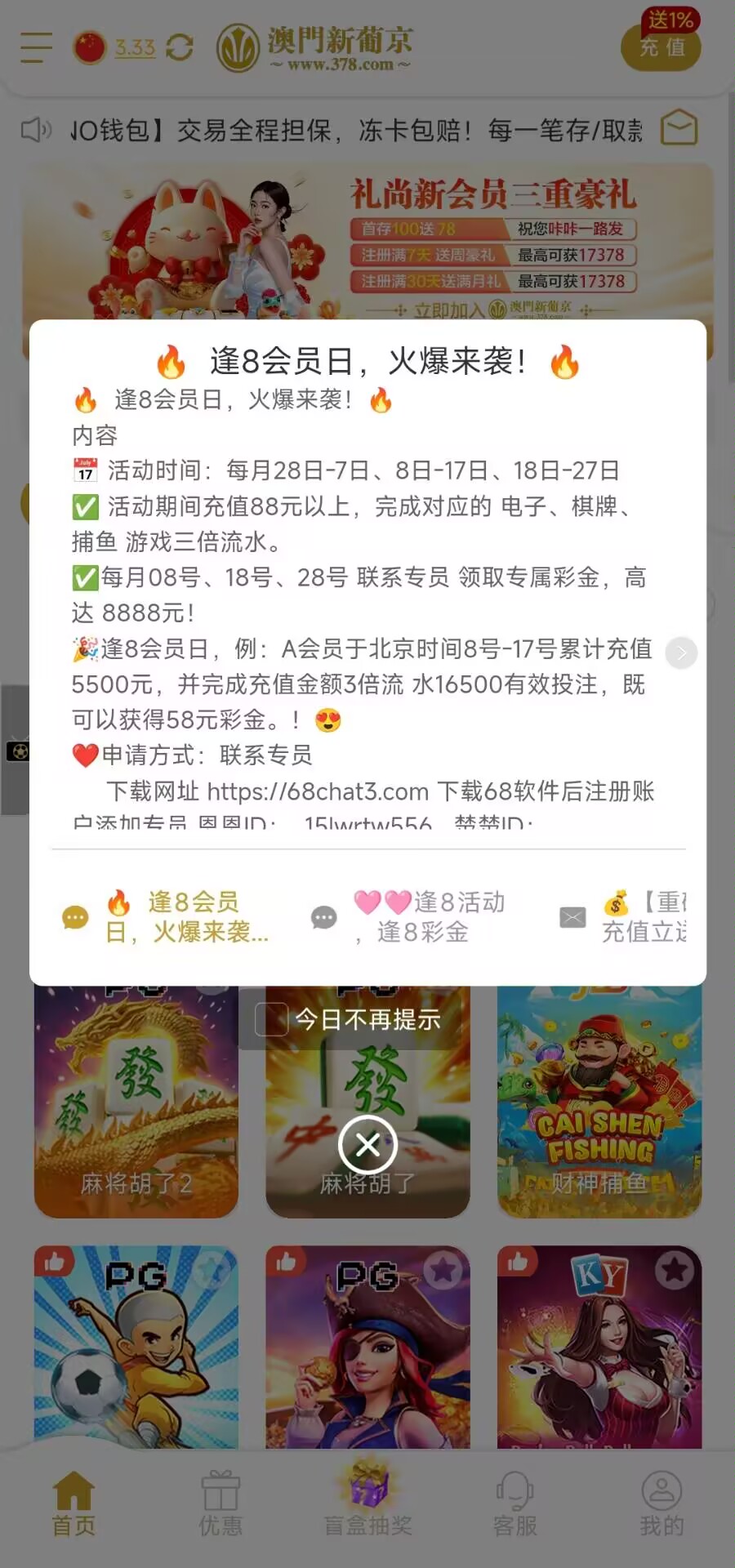
Task: Go to the 我的 tab
Action: click(661, 1504)
